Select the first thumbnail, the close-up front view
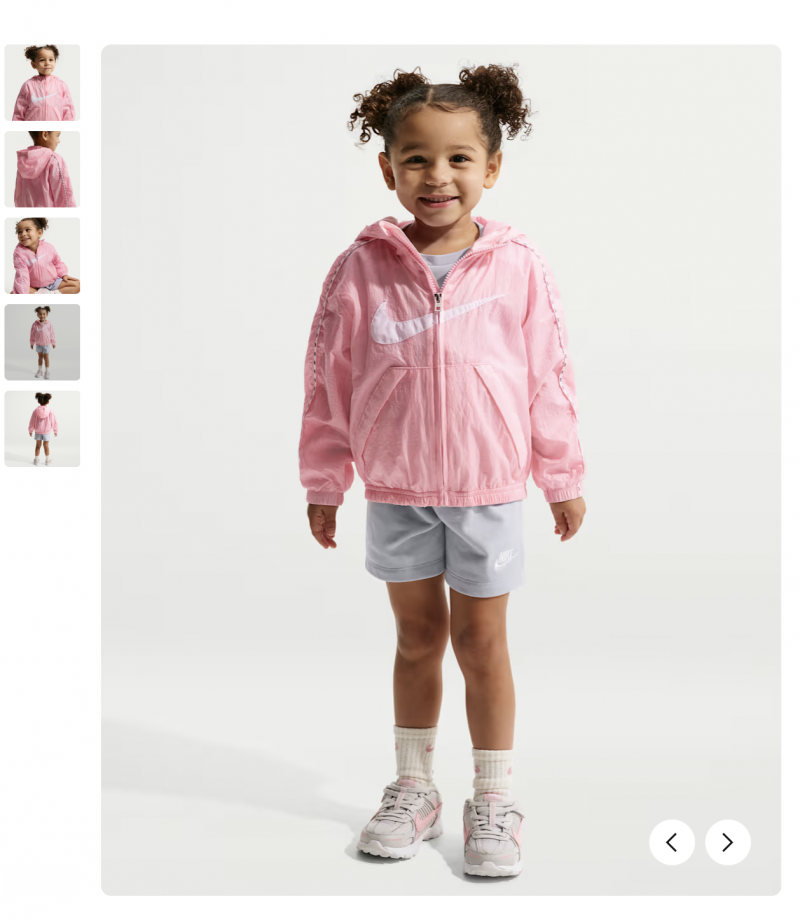The width and height of the screenshot is (800, 920). point(42,82)
